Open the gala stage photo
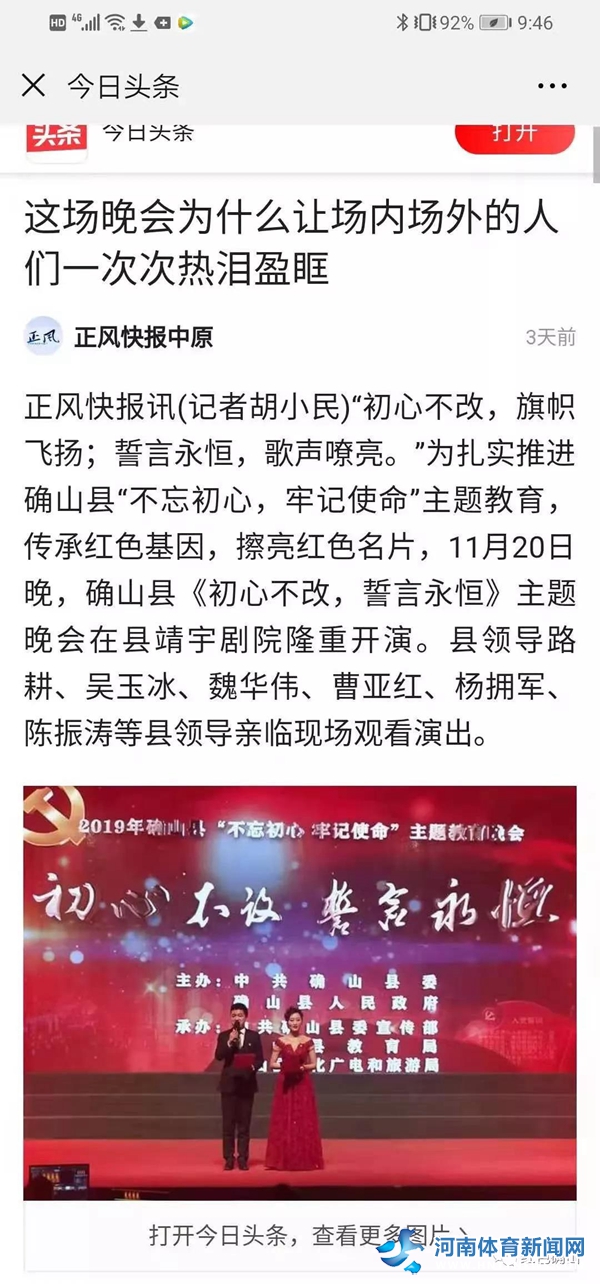Screen dimensions: 600x1284 pyautogui.click(x=300, y=990)
